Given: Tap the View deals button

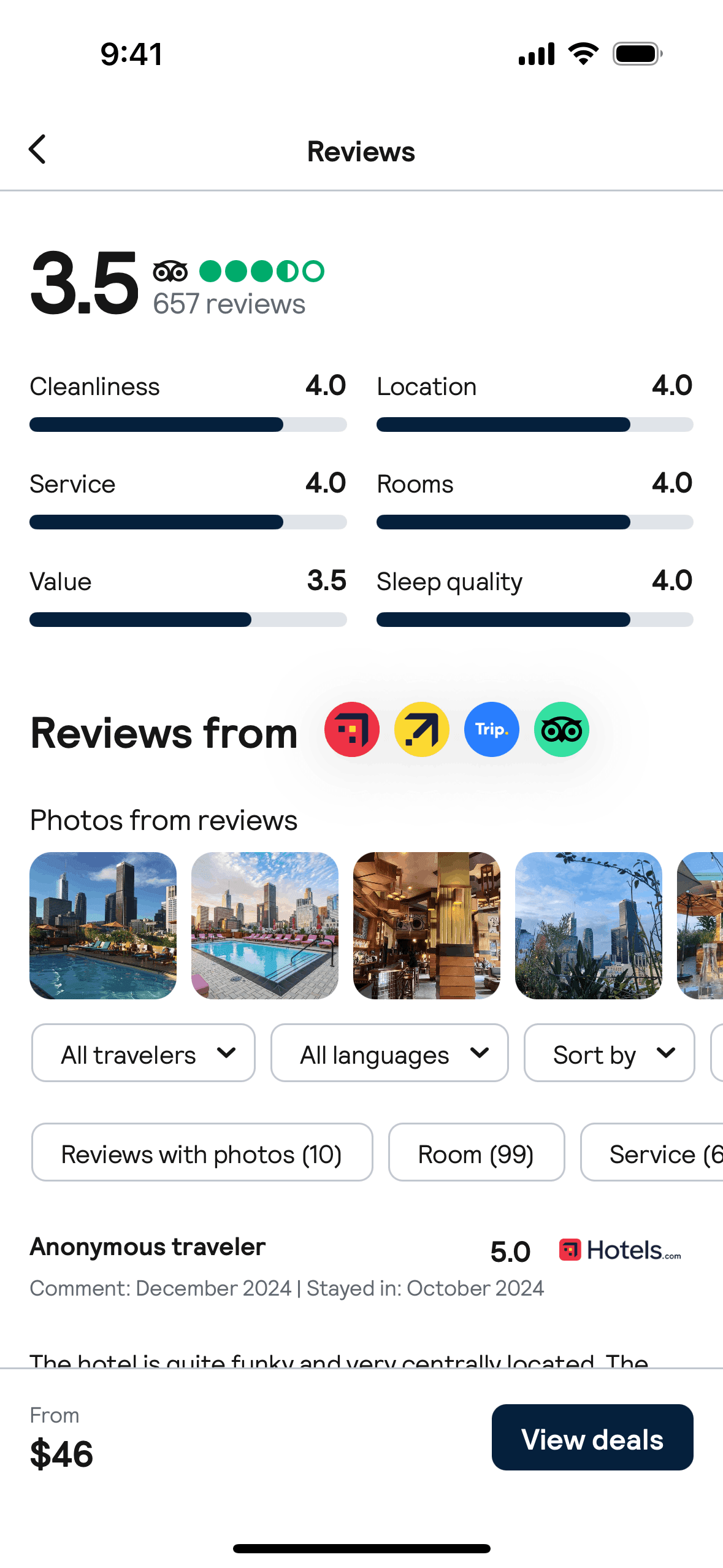Looking at the screenshot, I should [x=592, y=1437].
